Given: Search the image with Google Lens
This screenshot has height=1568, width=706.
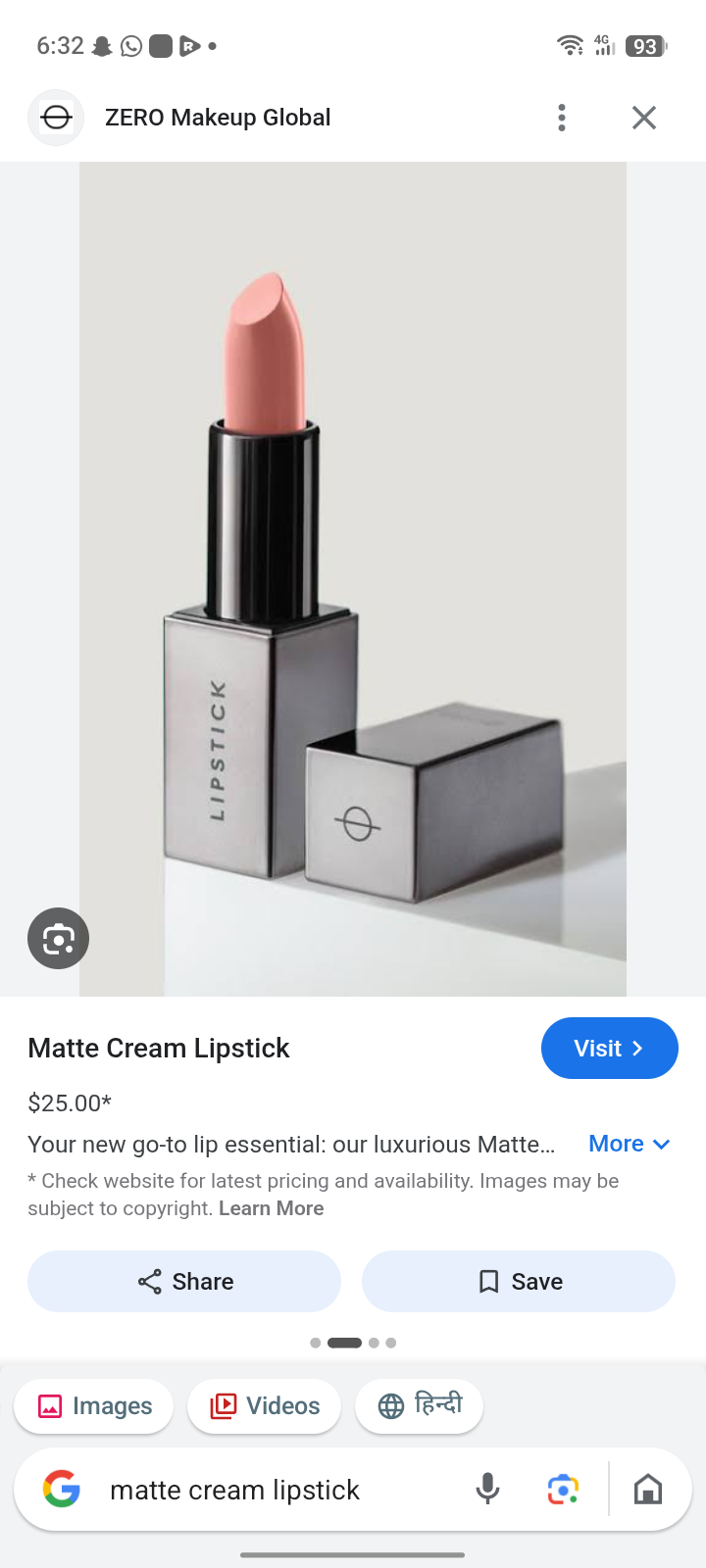Looking at the screenshot, I should click(x=59, y=939).
